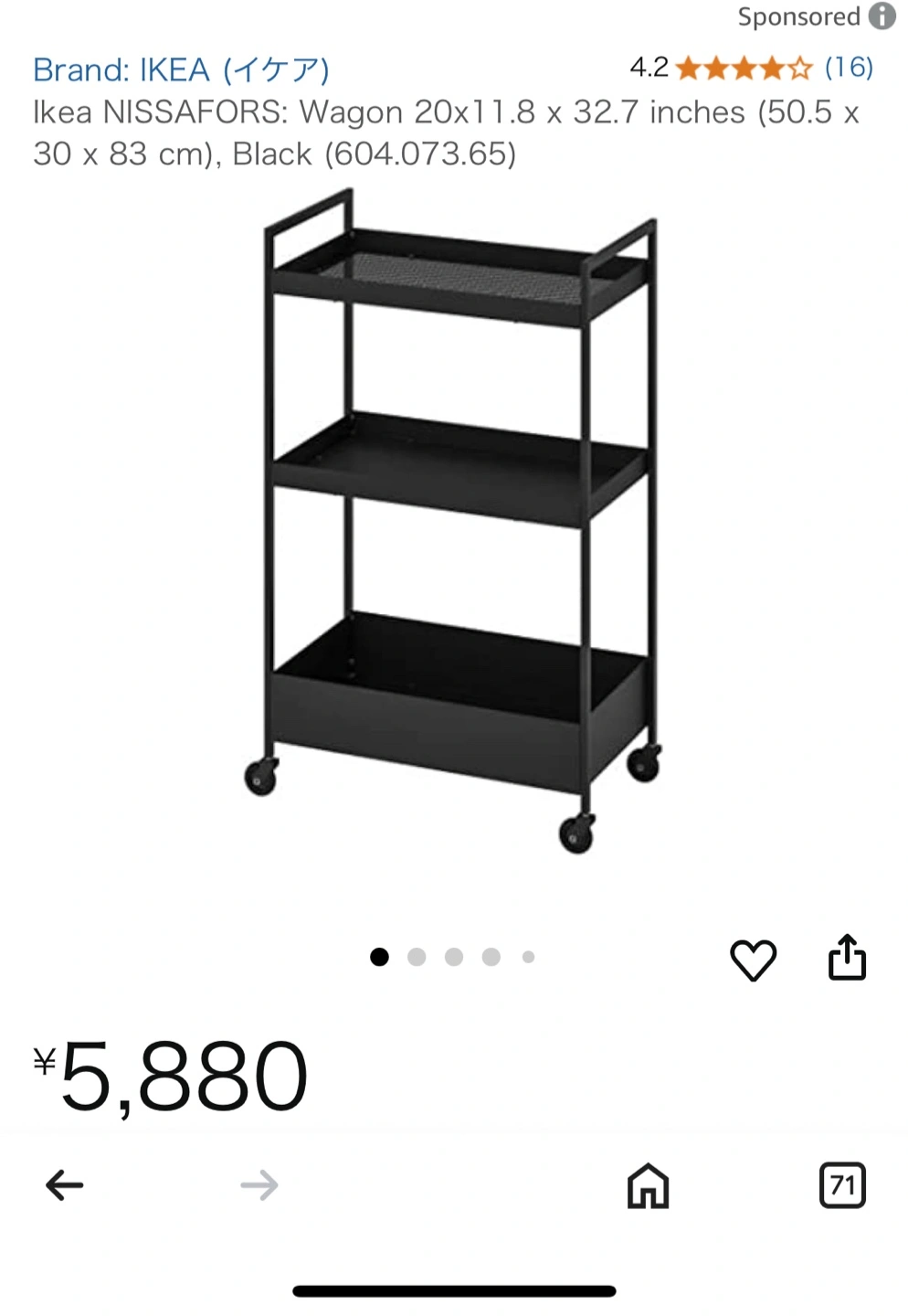Screen dimensions: 908x1316
Task: Open the IKEA brand link
Action: tap(181, 69)
